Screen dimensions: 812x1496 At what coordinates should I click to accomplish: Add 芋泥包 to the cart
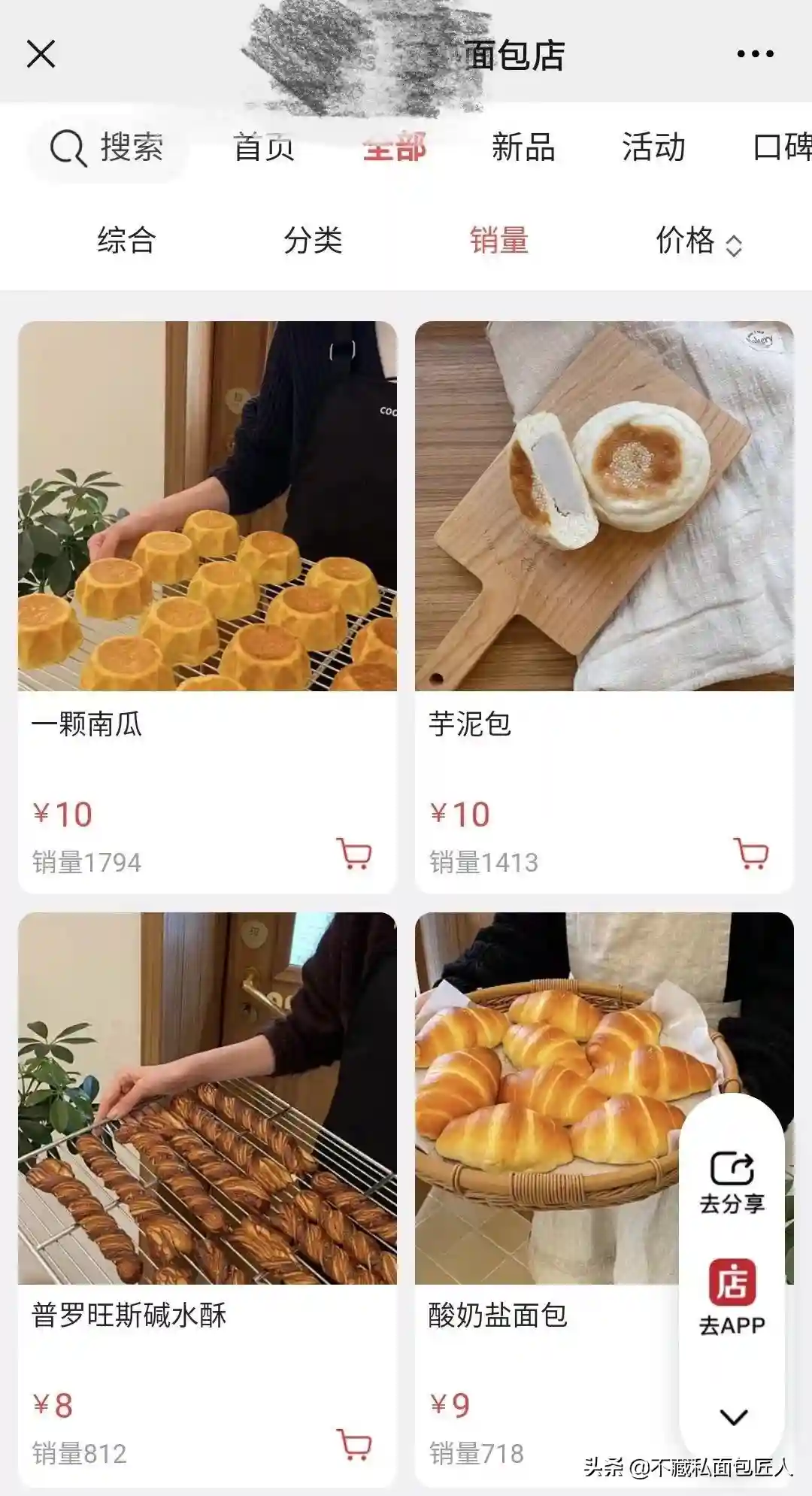point(750,854)
